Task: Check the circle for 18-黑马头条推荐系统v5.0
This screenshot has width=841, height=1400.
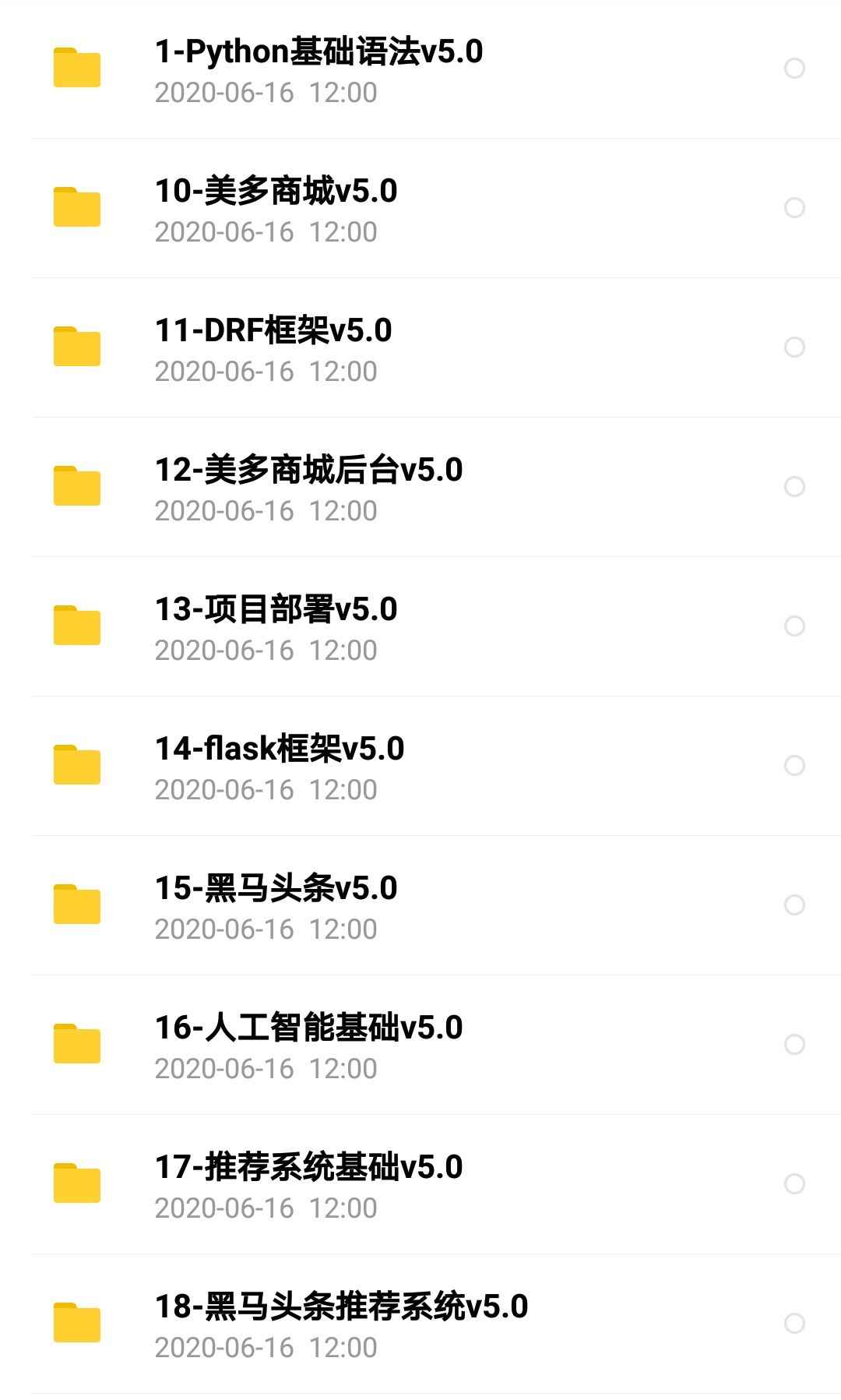Action: (x=794, y=1324)
